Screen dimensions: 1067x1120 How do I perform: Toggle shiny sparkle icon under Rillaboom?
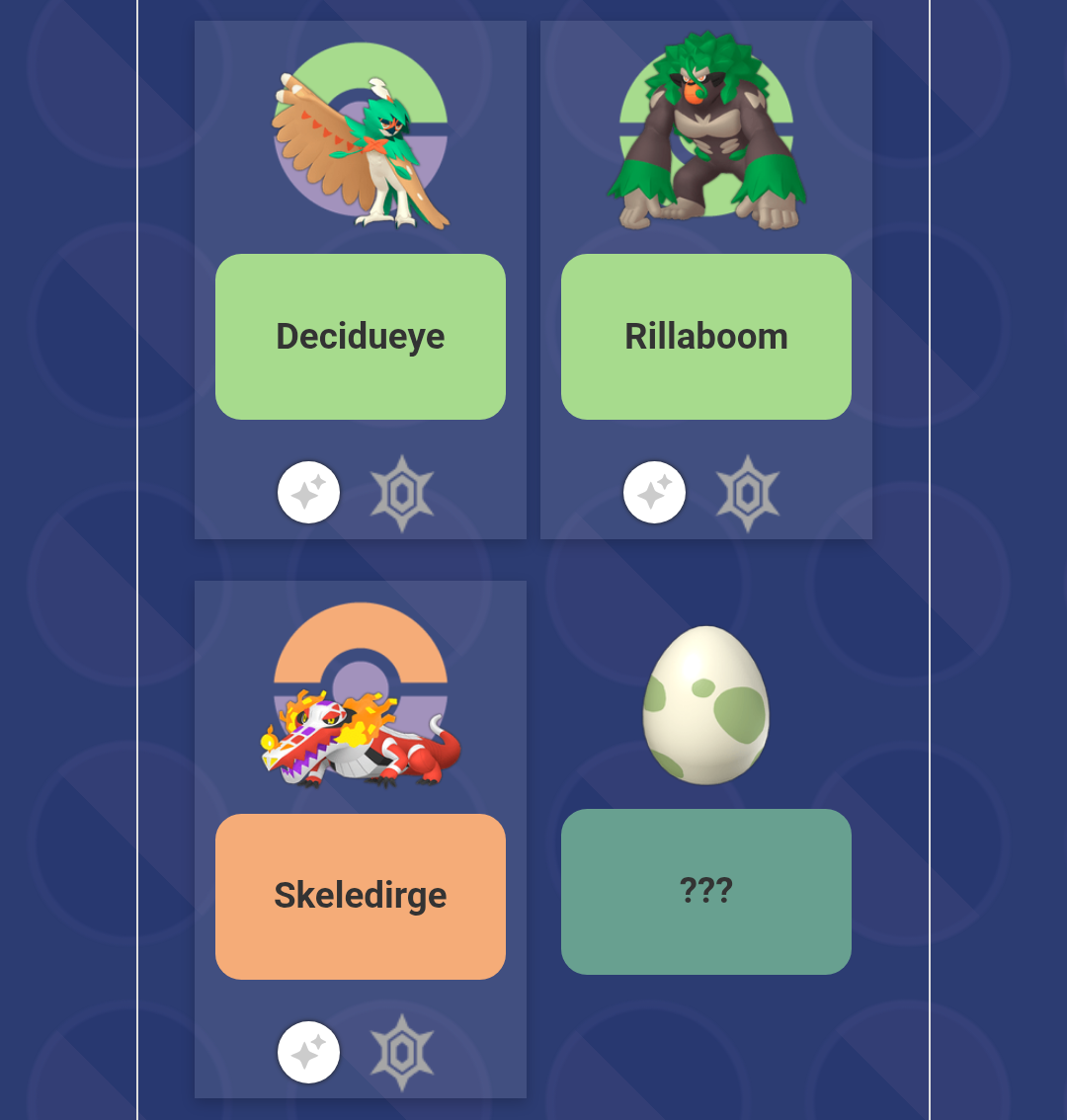pos(655,492)
